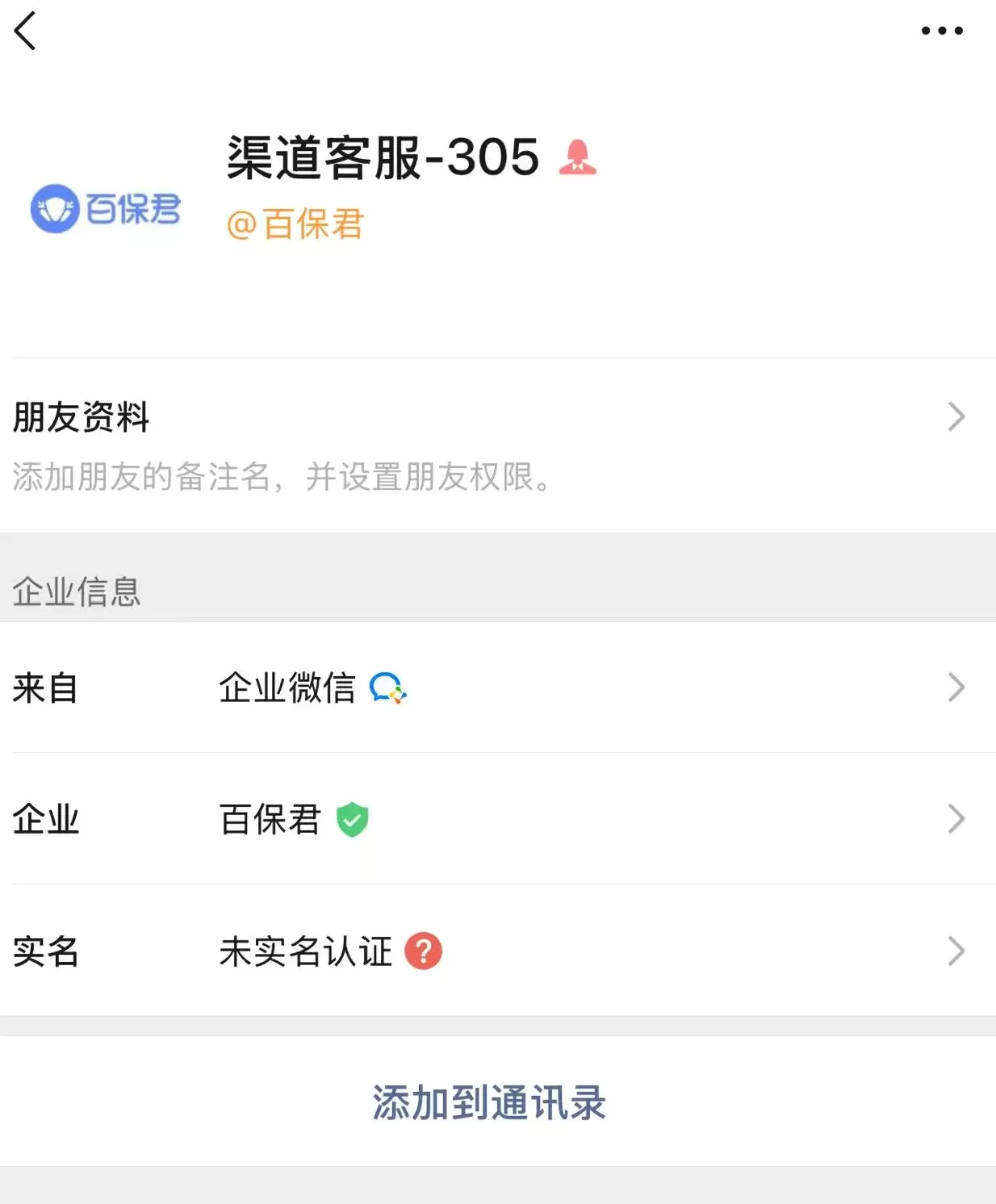Viewport: 996px width, 1204px height.
Task: Open the 百保君 avatar image
Action: [x=105, y=208]
